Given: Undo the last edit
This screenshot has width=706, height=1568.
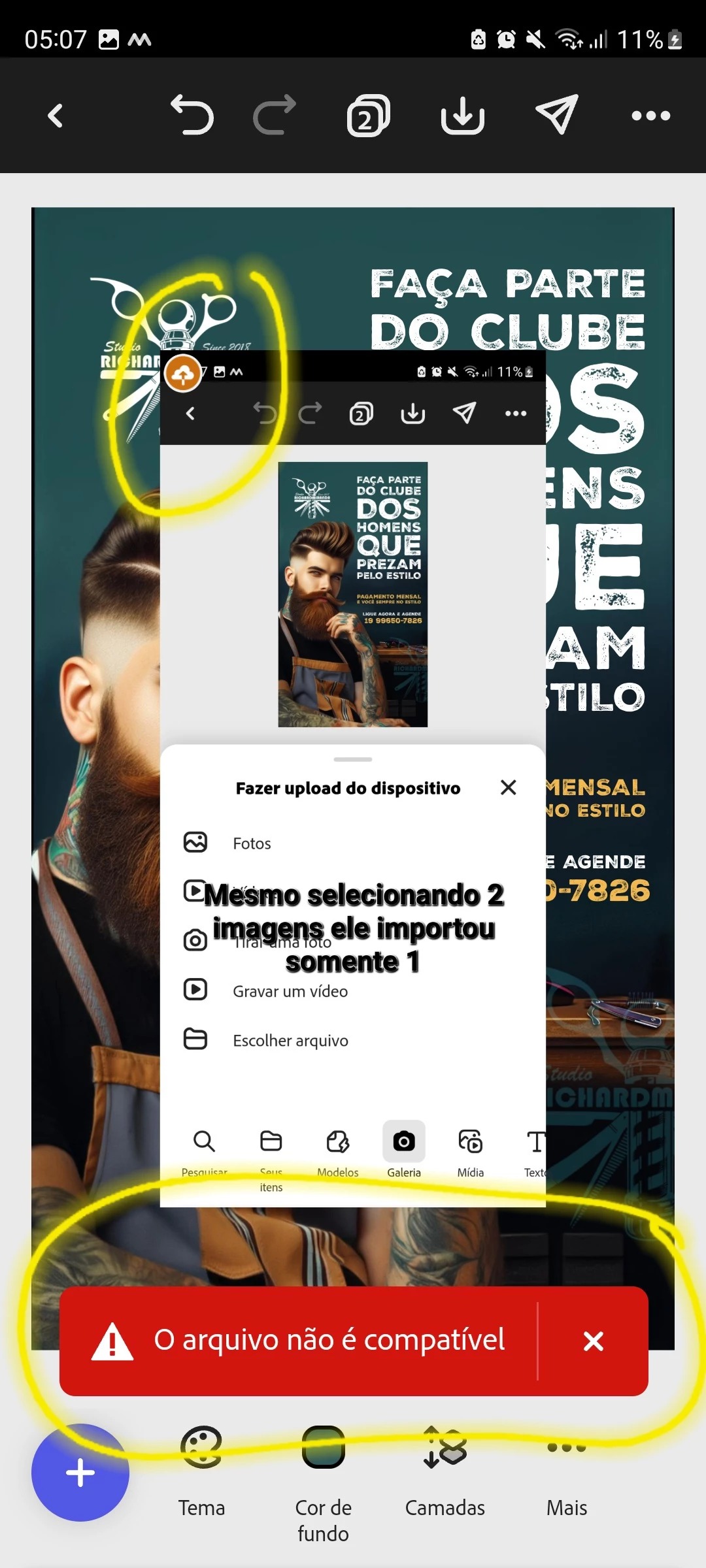Looking at the screenshot, I should [192, 116].
